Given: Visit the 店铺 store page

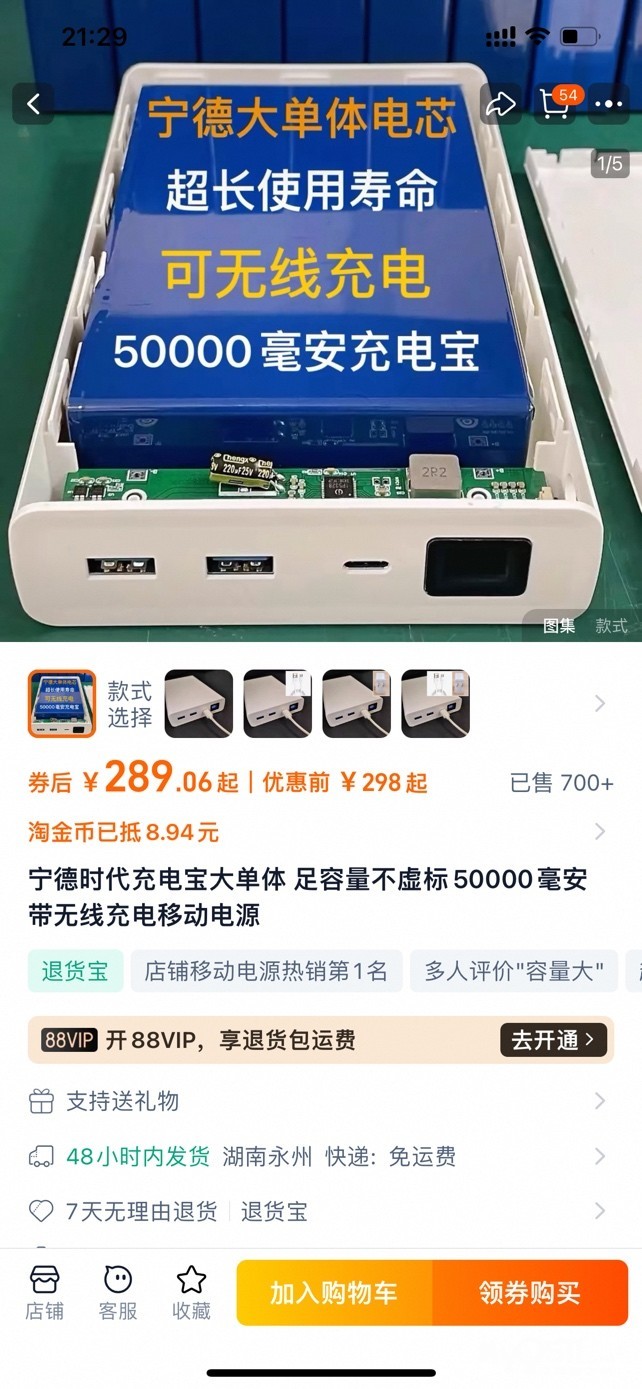Looking at the screenshot, I should [45, 1292].
